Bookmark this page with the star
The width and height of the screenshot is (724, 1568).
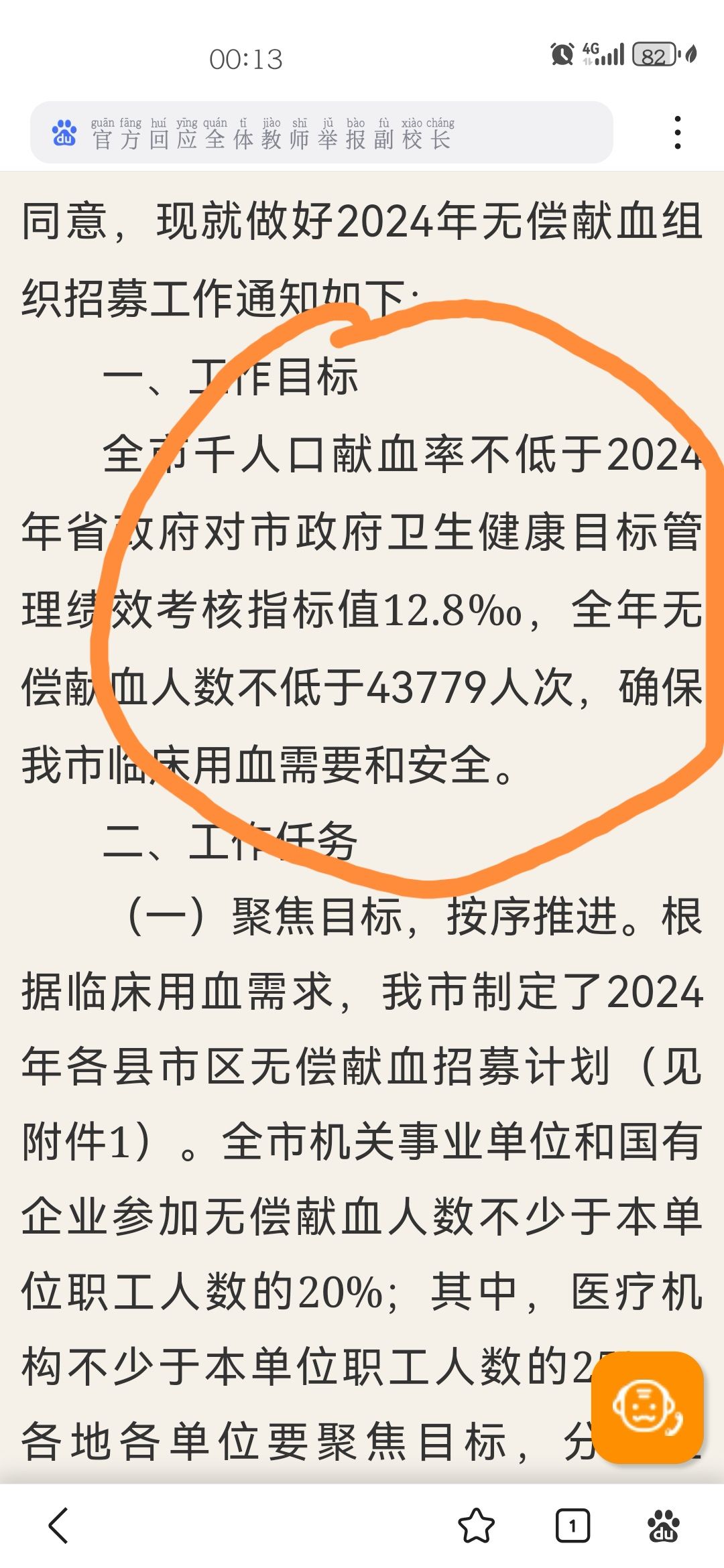[x=476, y=1526]
